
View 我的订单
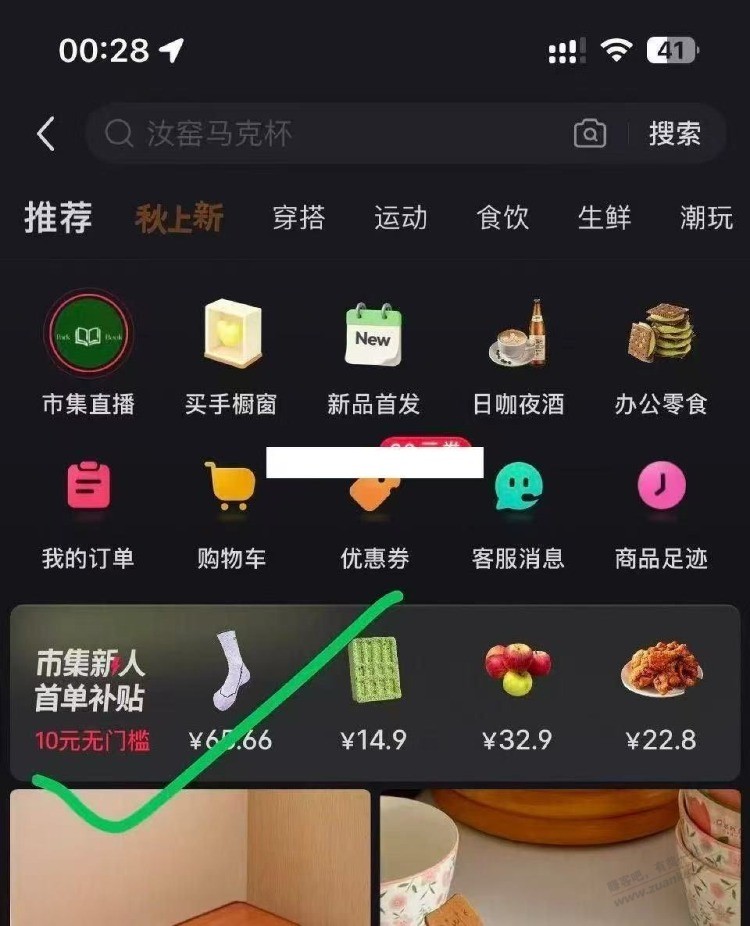88,510
